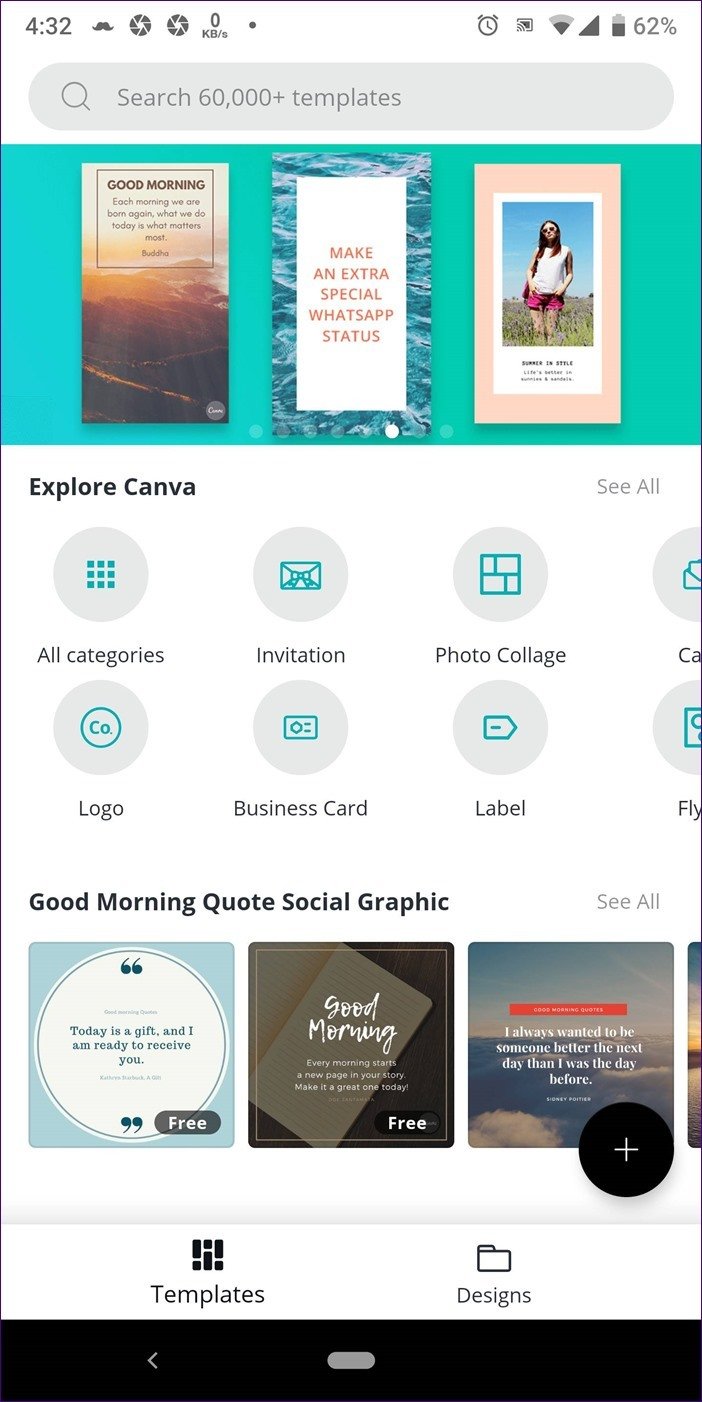The width and height of the screenshot is (702, 1402).
Task: Create a new design with plus button
Action: point(626,1150)
